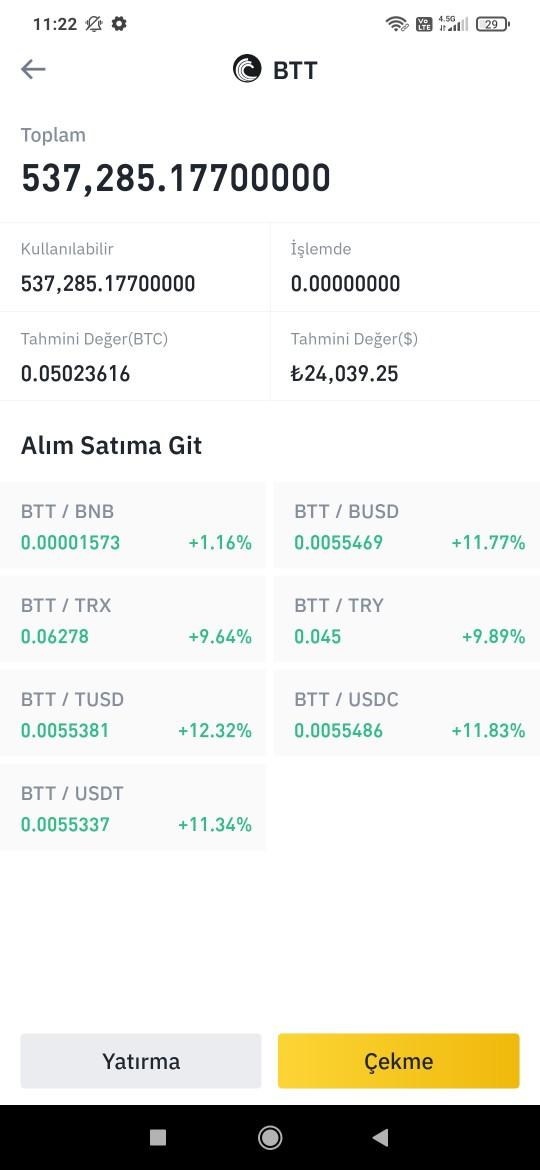Open the BTT / BNB trading pair
The image size is (540, 1170).
pos(133,526)
